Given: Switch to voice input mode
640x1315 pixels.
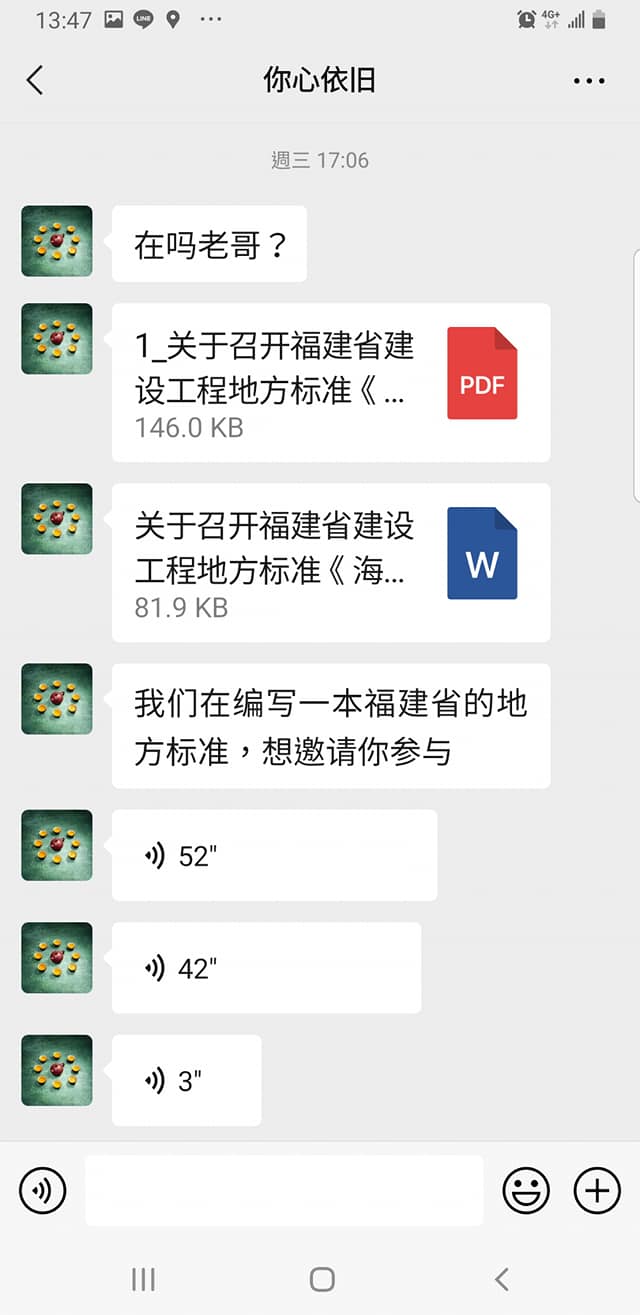Looking at the screenshot, I should [x=43, y=1190].
